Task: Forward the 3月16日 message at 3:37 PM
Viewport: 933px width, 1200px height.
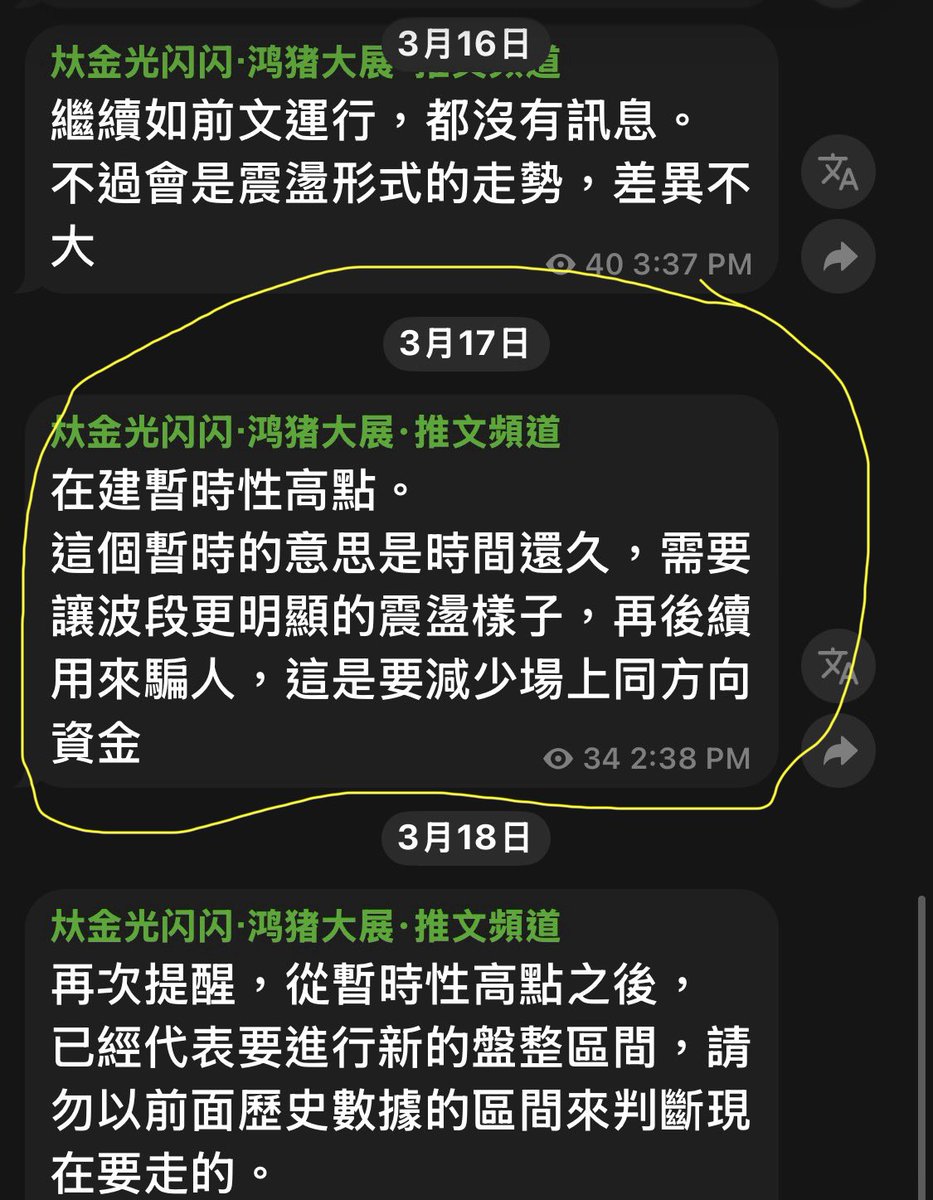Action: (838, 258)
